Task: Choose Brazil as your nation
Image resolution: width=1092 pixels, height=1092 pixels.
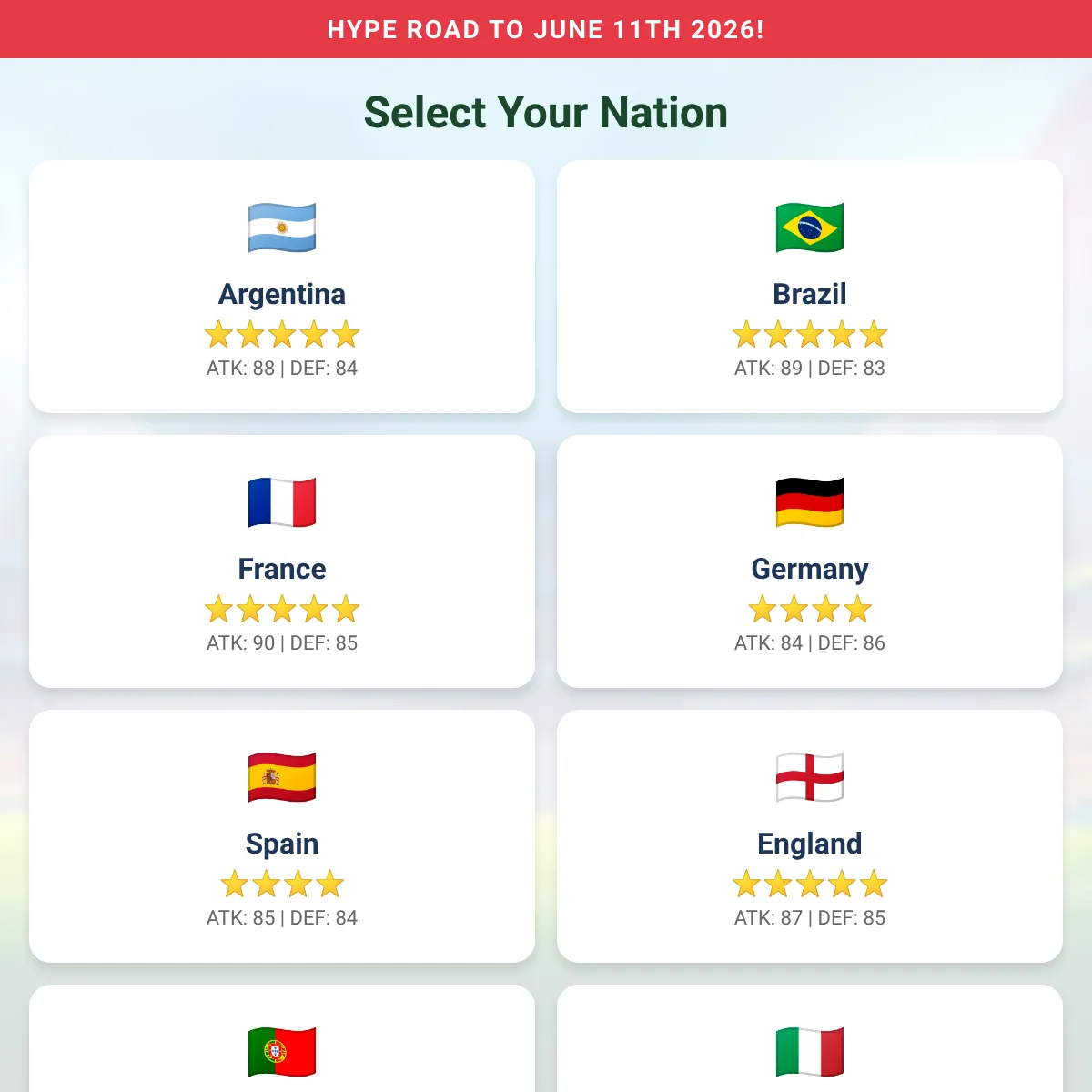Action: point(810,287)
